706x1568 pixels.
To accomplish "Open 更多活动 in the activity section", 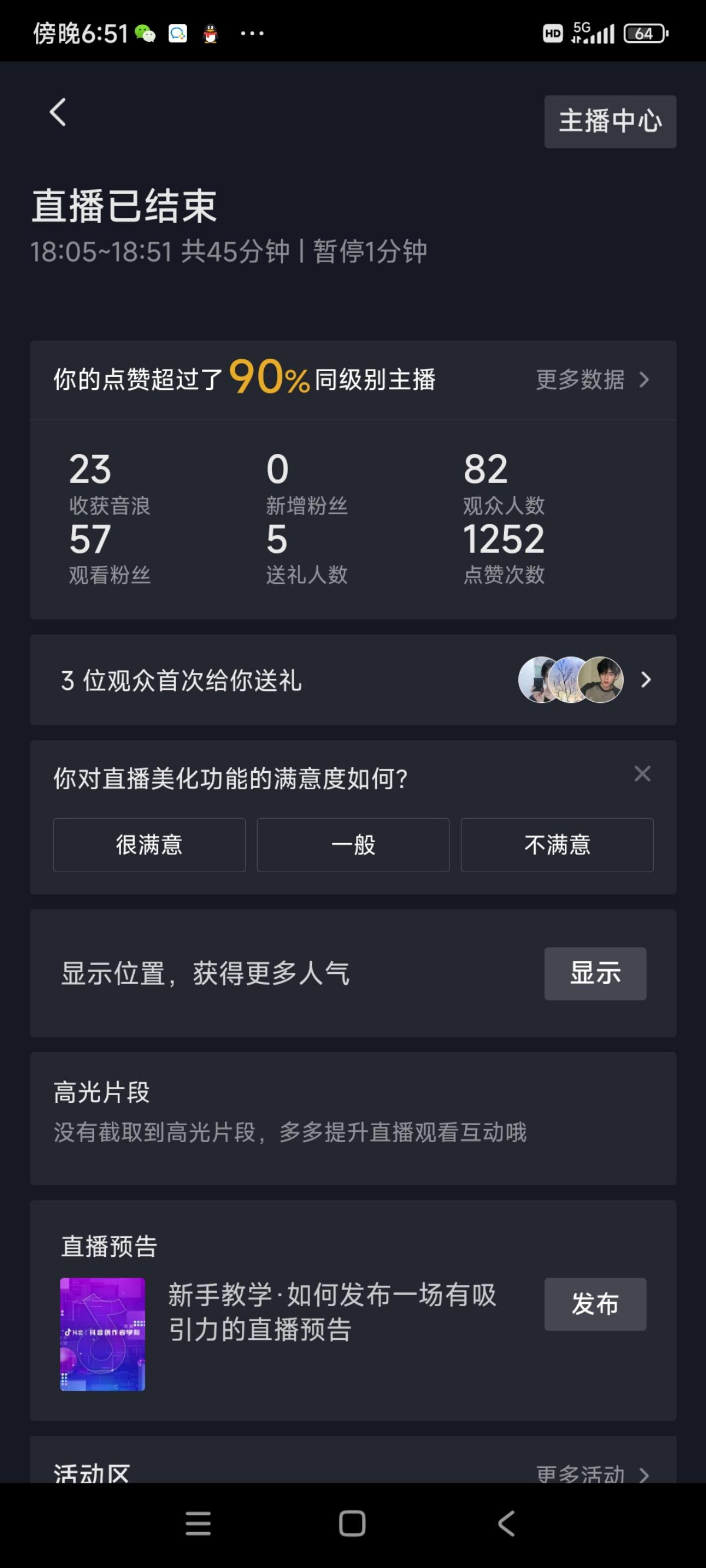I will point(592,1474).
